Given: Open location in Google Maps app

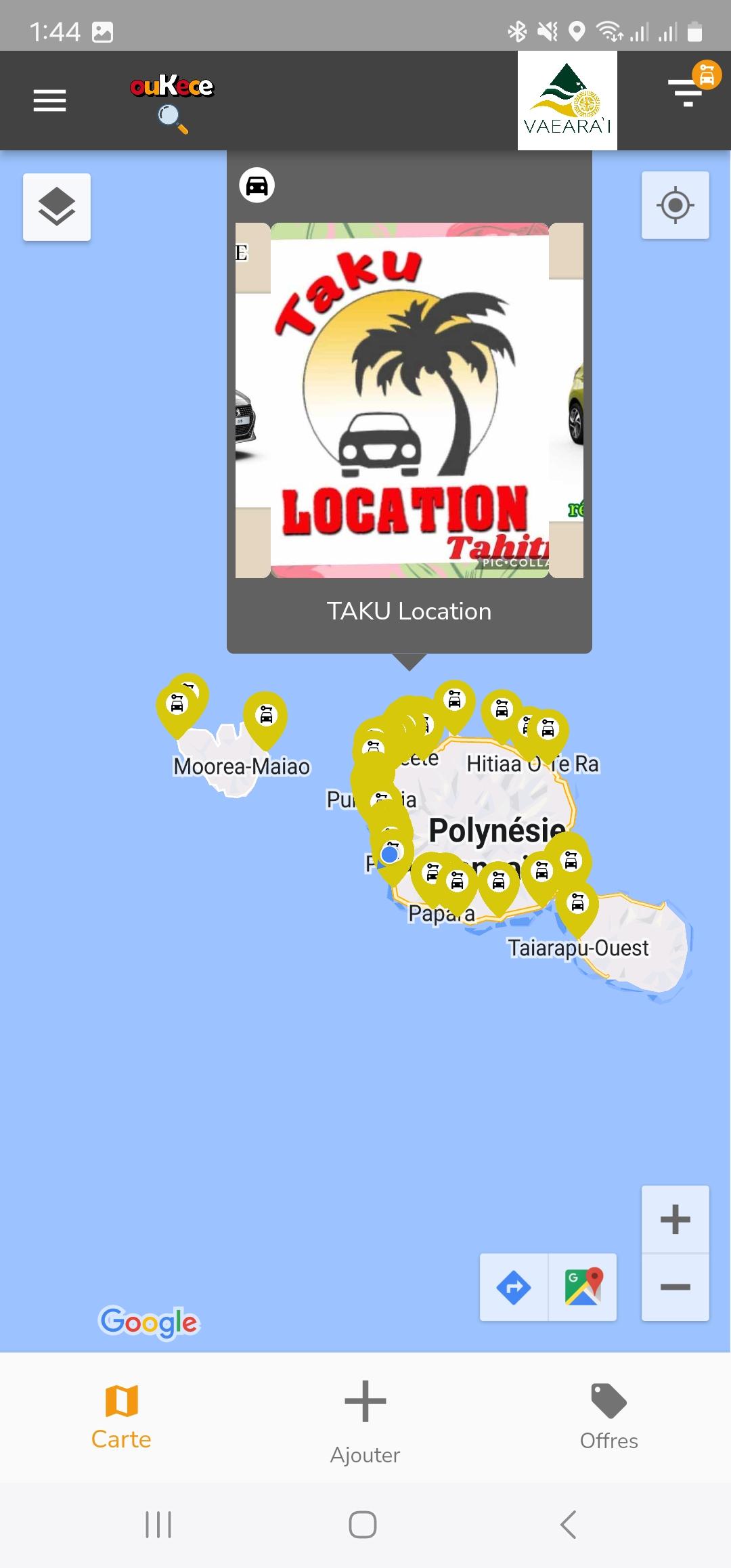Looking at the screenshot, I should [583, 1287].
